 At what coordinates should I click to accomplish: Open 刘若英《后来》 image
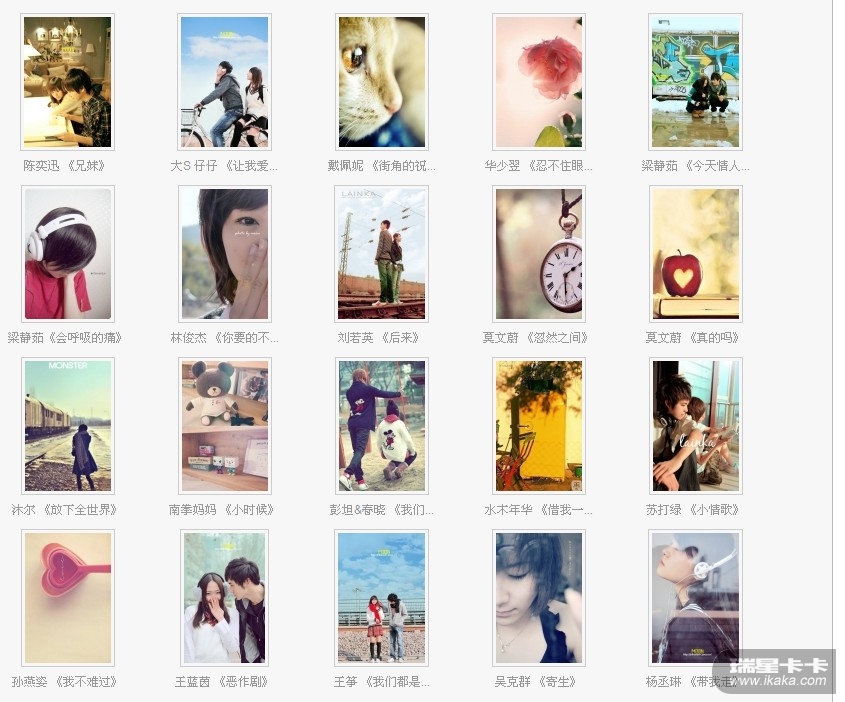pos(381,254)
